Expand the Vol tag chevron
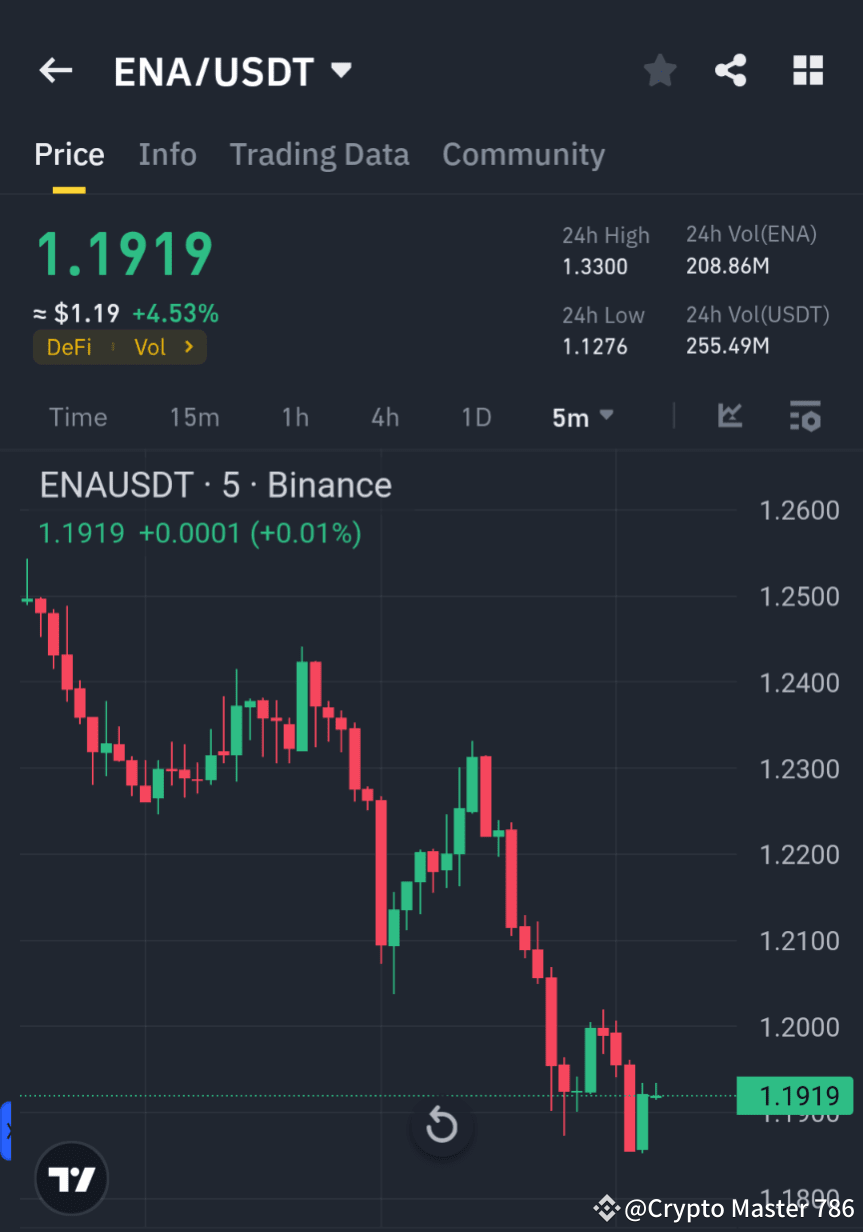This screenshot has width=863, height=1232. 188,347
